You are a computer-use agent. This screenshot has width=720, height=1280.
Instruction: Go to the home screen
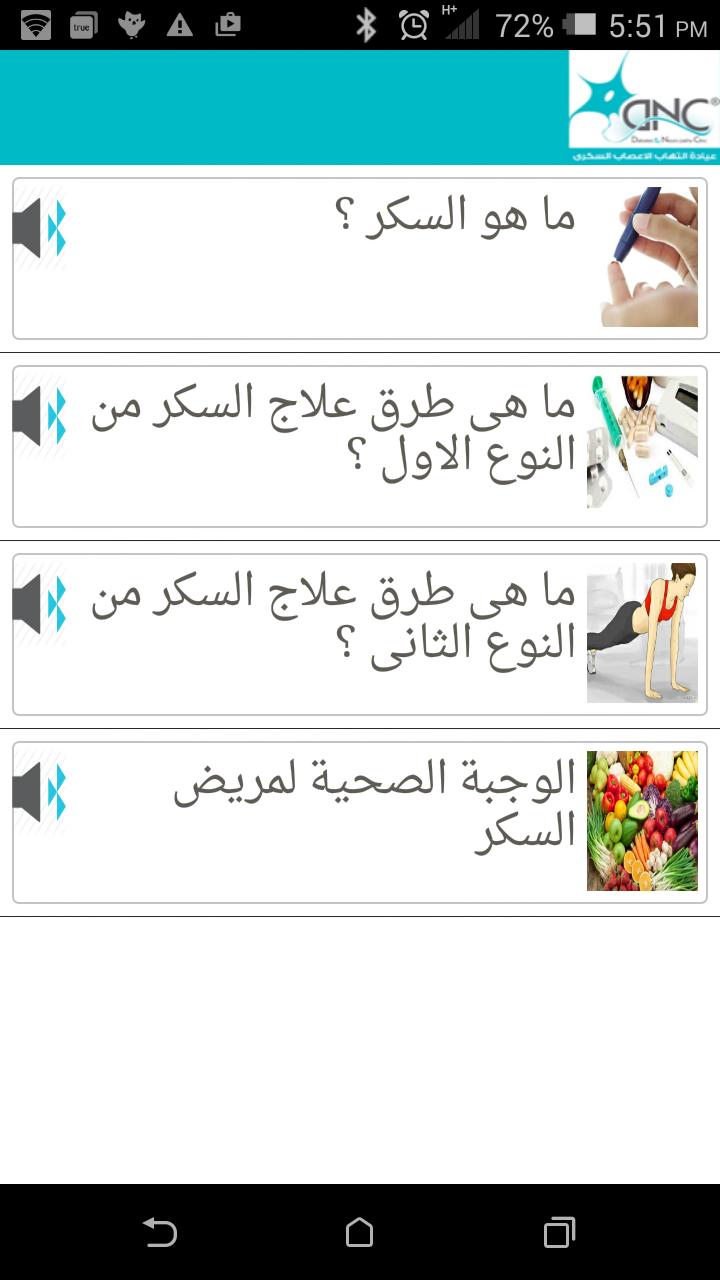360,1232
